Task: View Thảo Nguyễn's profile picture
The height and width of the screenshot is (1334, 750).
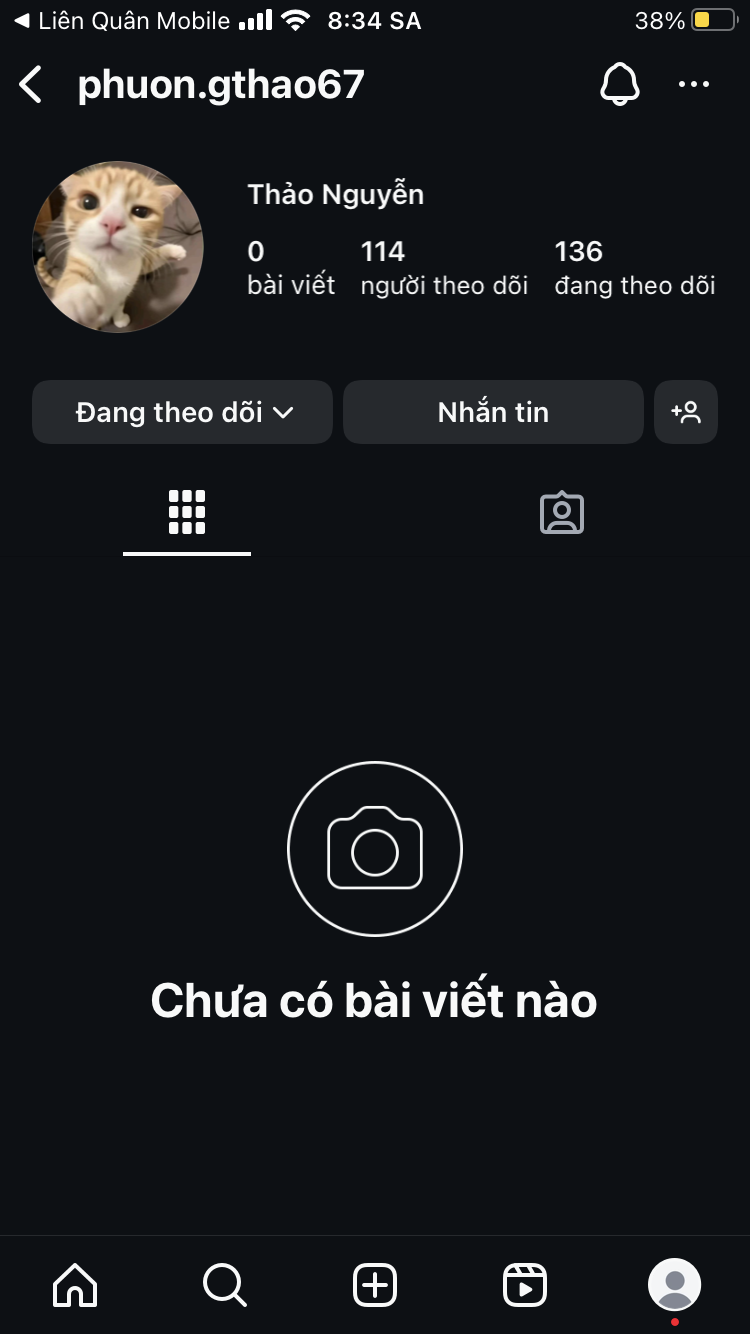Action: [118, 247]
